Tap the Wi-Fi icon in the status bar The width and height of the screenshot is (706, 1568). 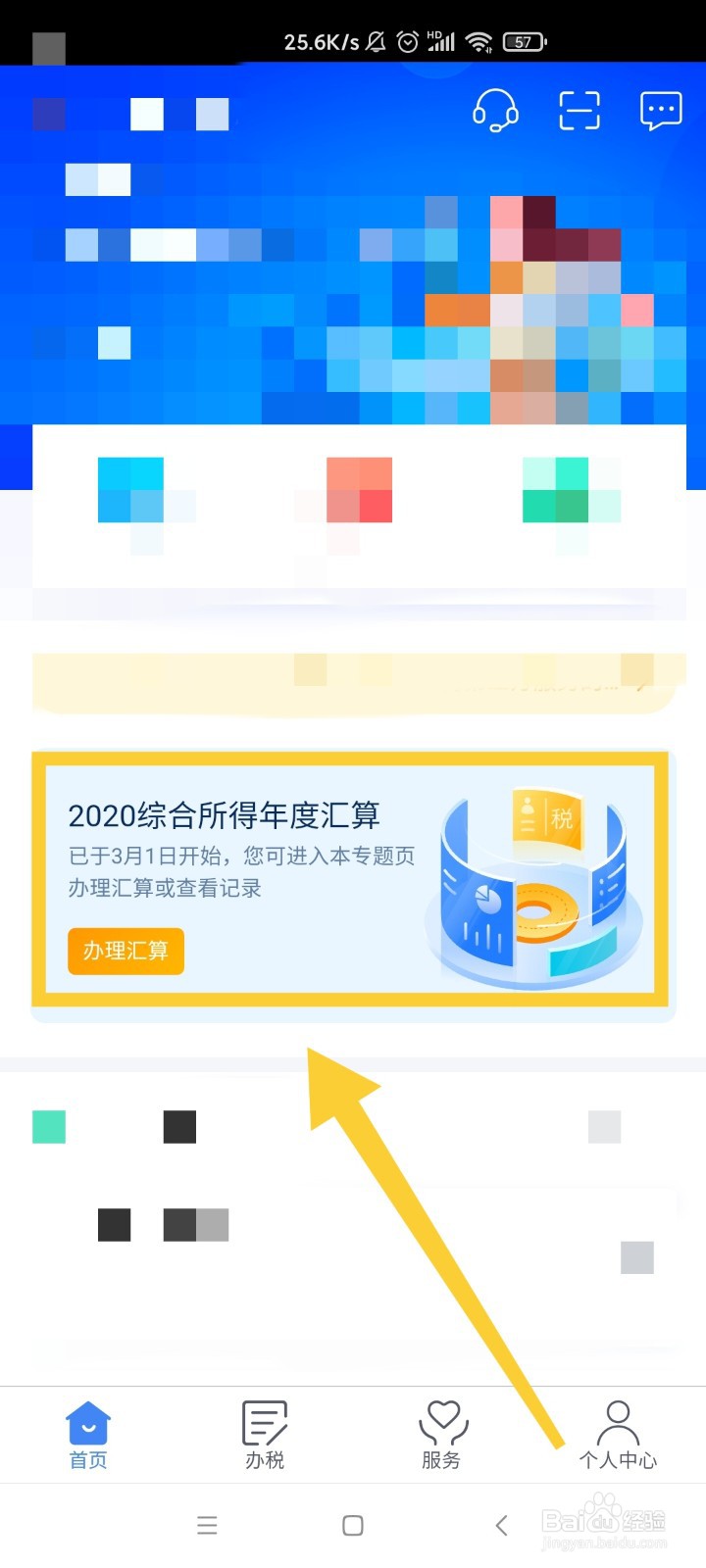pyautogui.click(x=479, y=41)
